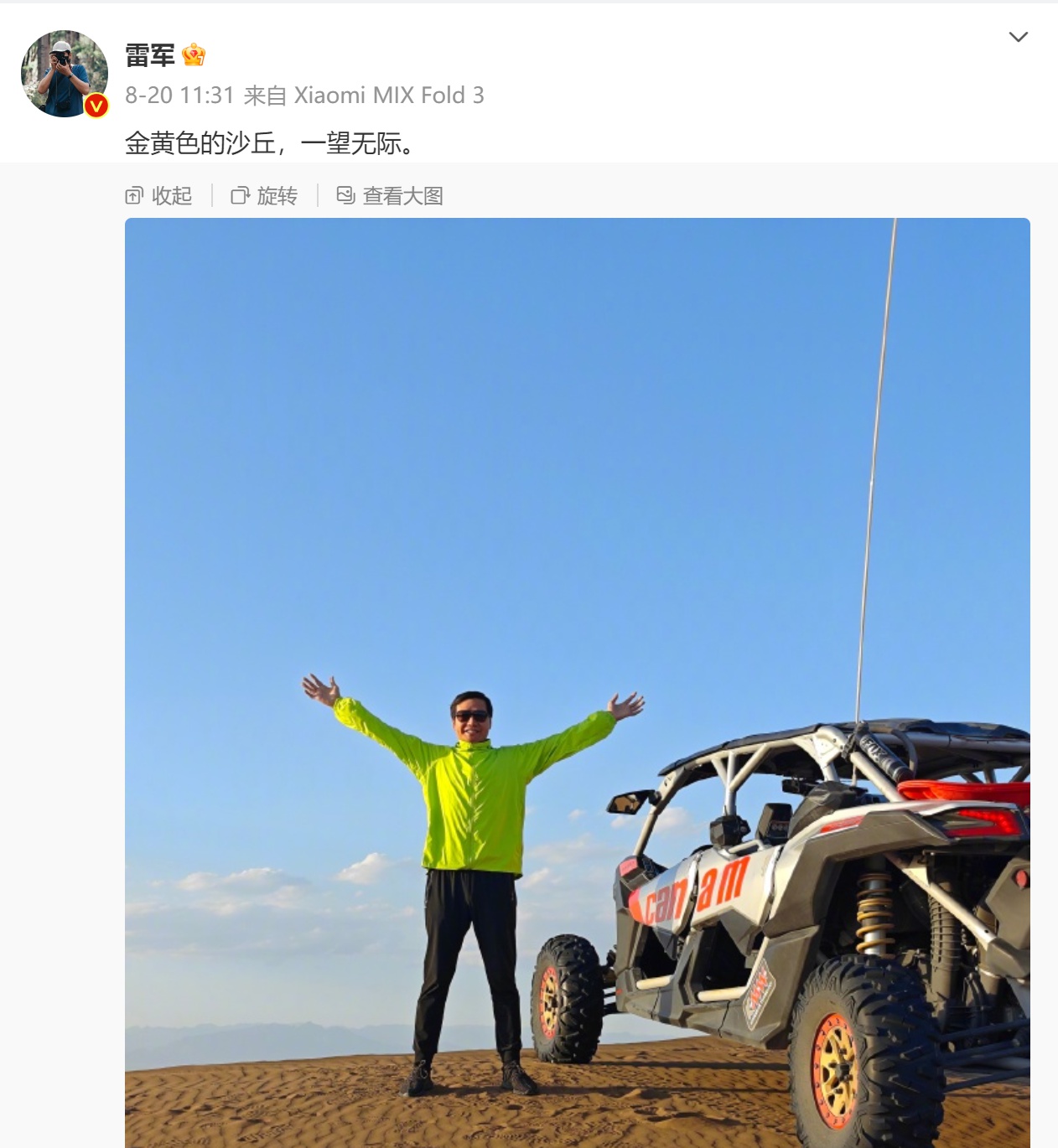Rotate the photo with 旋转
This screenshot has width=1058, height=1148.
(265, 196)
